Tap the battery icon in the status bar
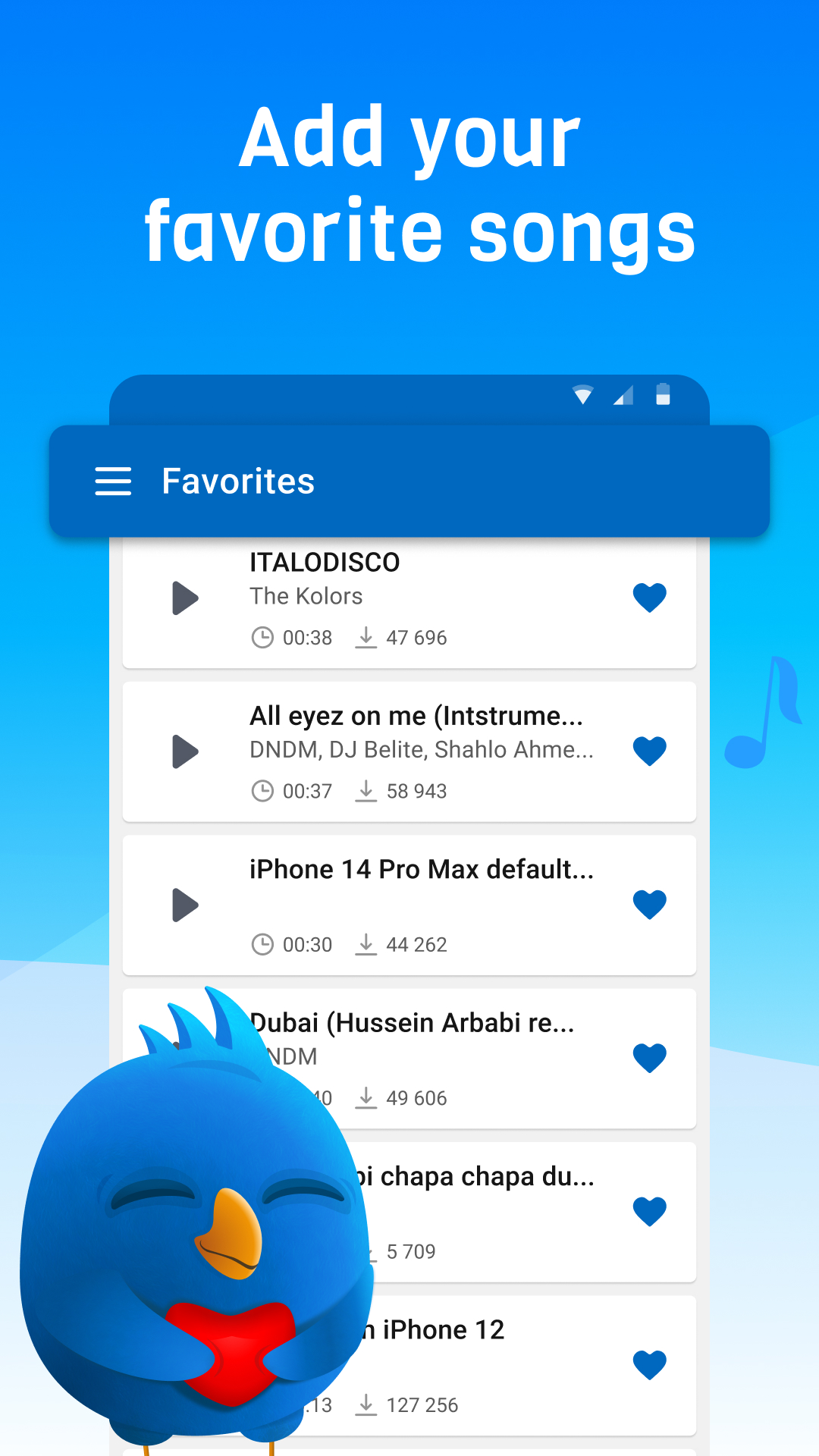 pyautogui.click(x=664, y=394)
